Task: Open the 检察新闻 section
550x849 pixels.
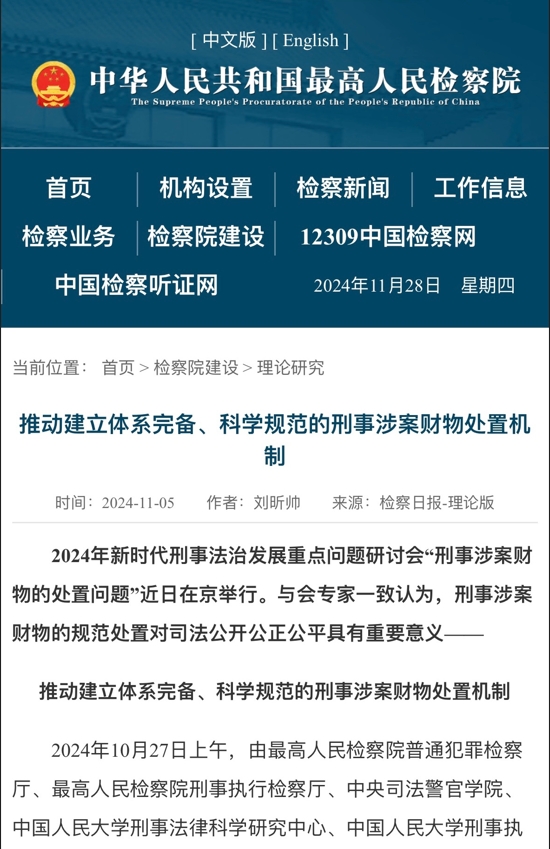Action: (x=343, y=188)
